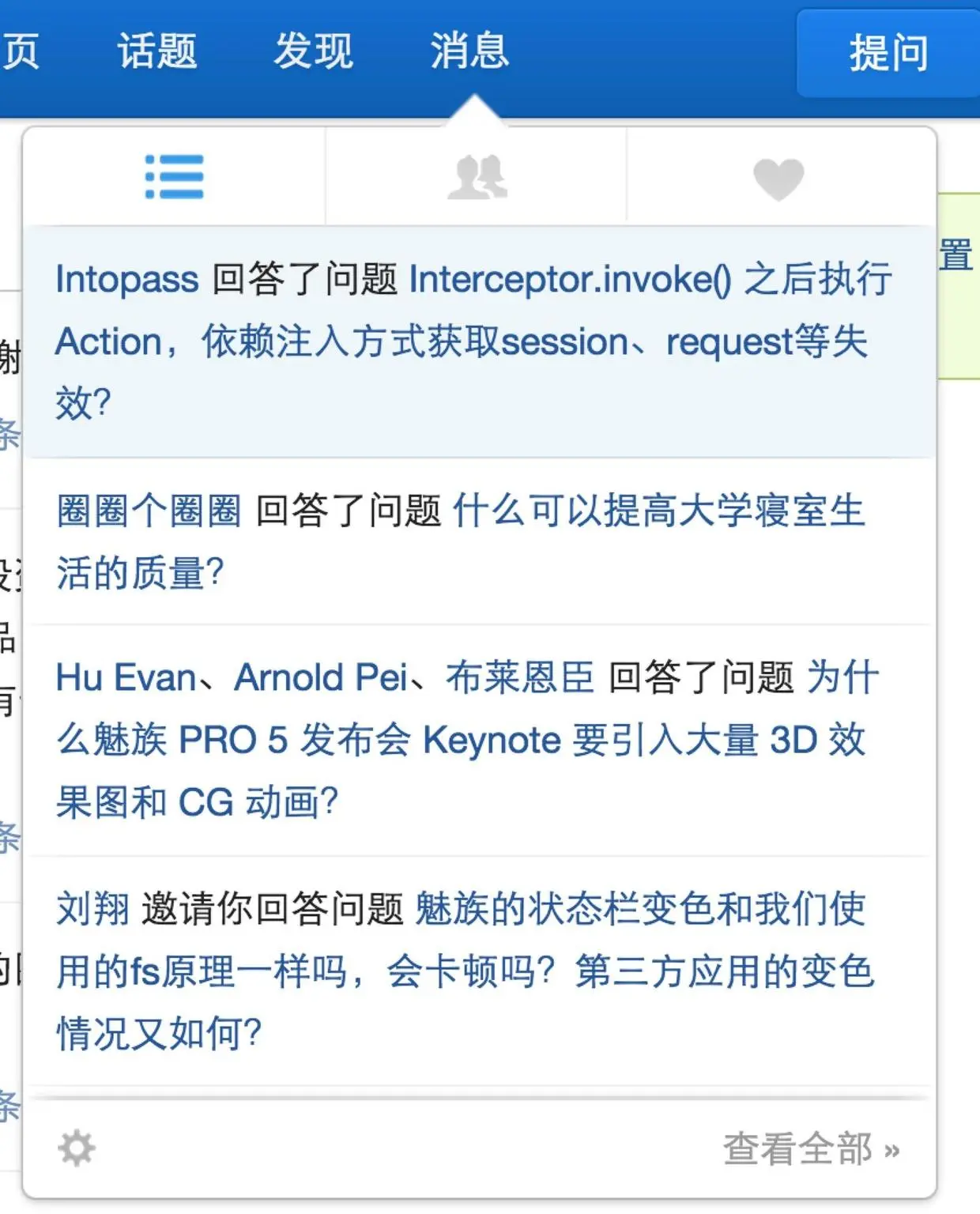
Task: Switch to the followers notifications tab
Action: click(x=477, y=177)
